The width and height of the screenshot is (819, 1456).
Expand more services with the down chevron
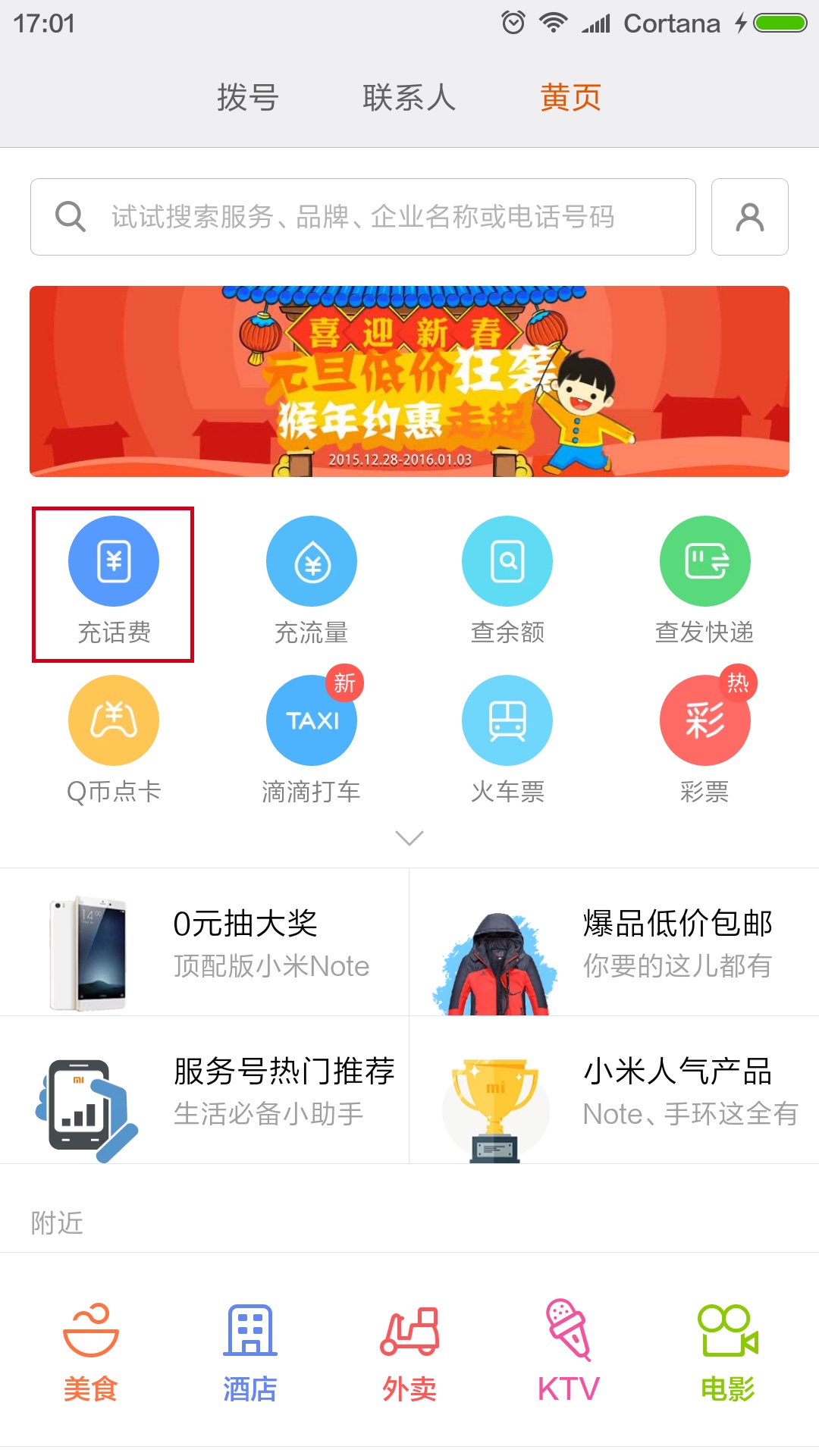(x=409, y=838)
